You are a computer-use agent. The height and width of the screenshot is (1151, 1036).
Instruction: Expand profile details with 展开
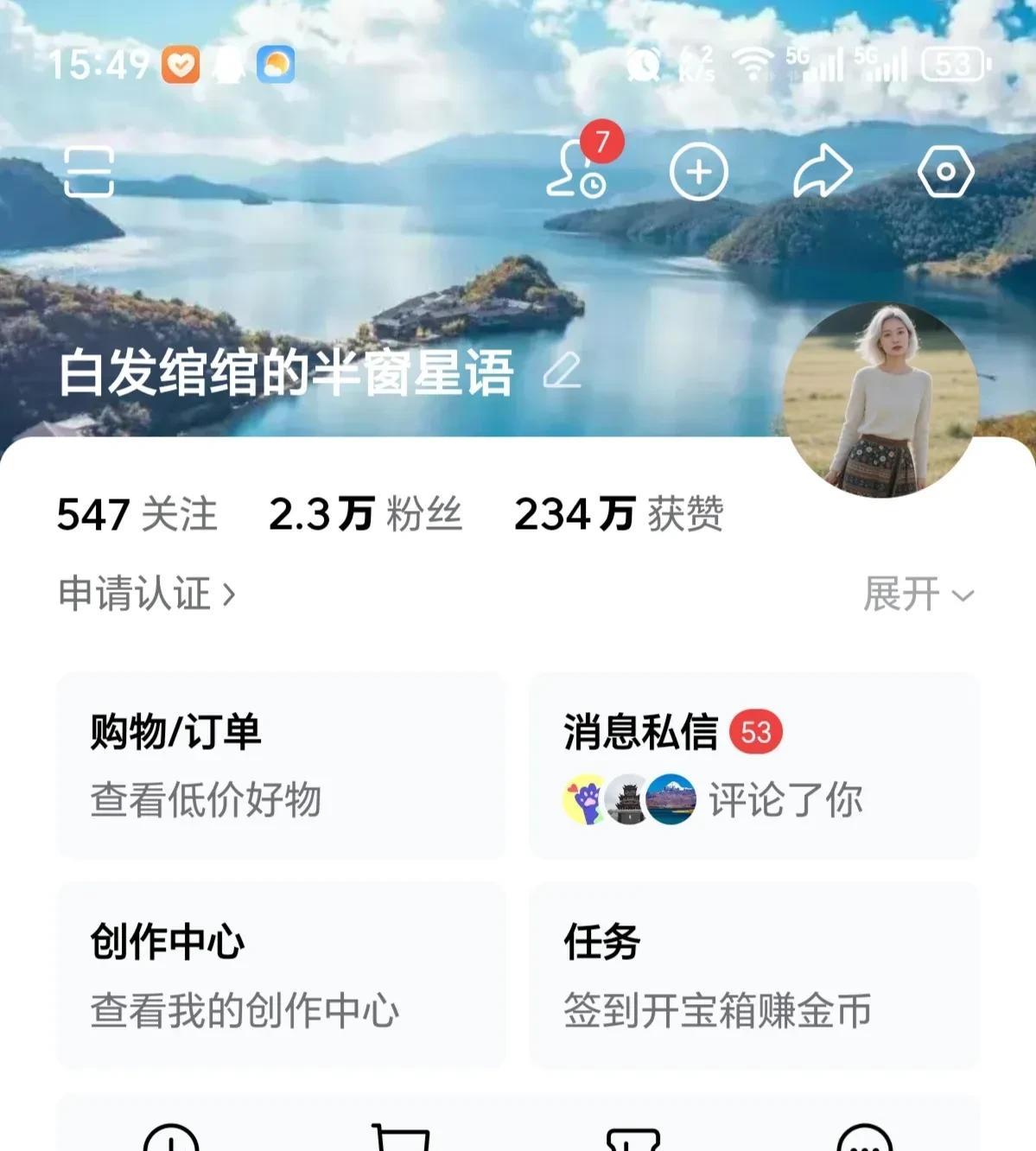(x=918, y=595)
